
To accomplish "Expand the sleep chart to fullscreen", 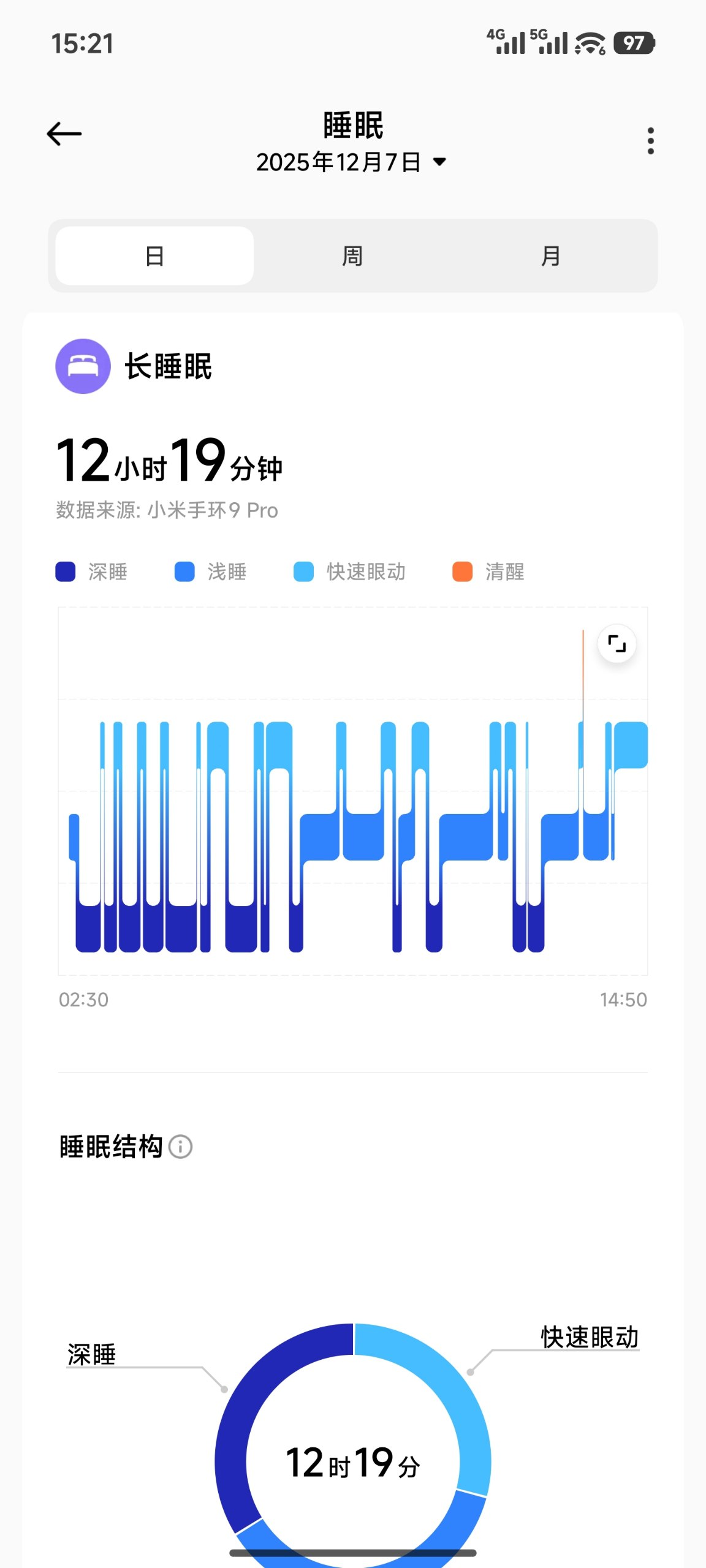I will point(617,644).
